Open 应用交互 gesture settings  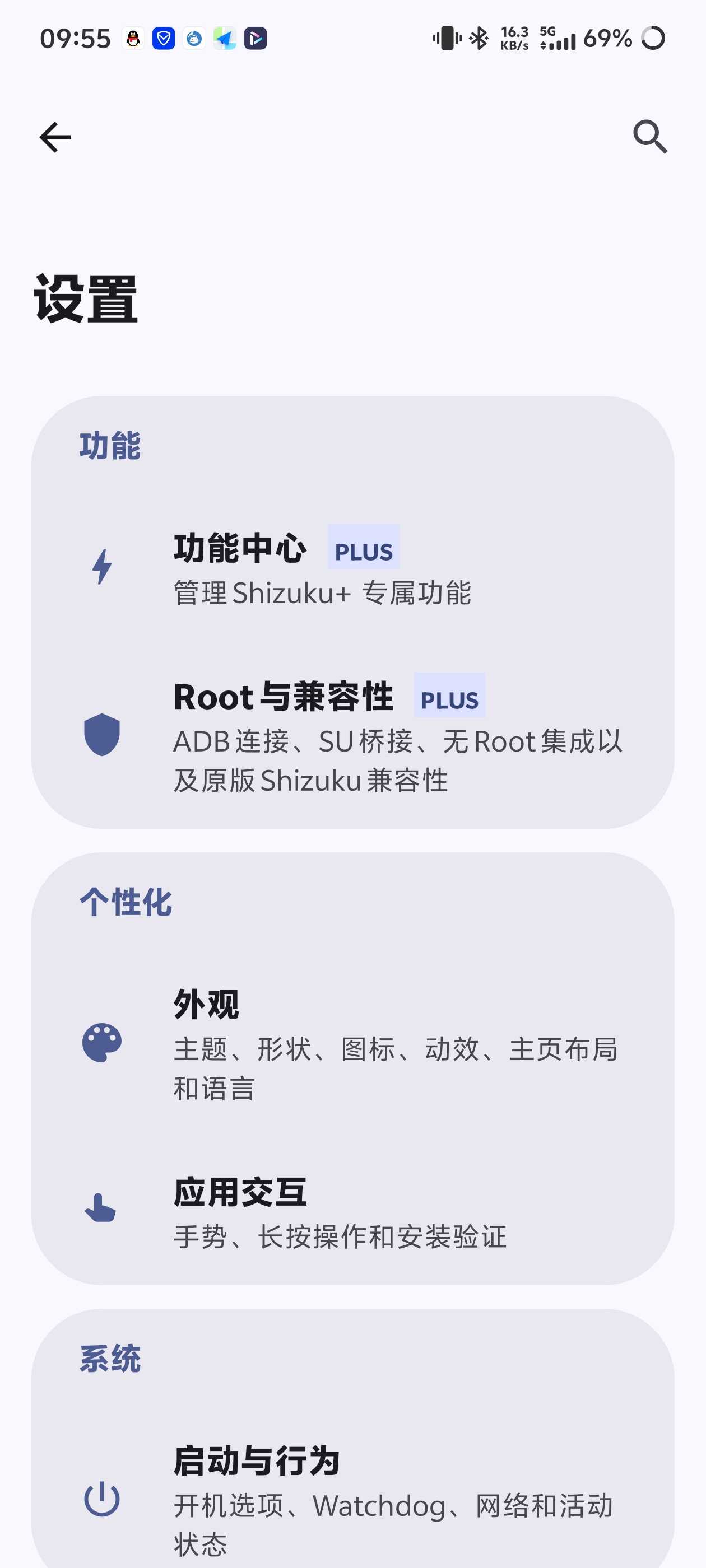pyautogui.click(x=352, y=1210)
